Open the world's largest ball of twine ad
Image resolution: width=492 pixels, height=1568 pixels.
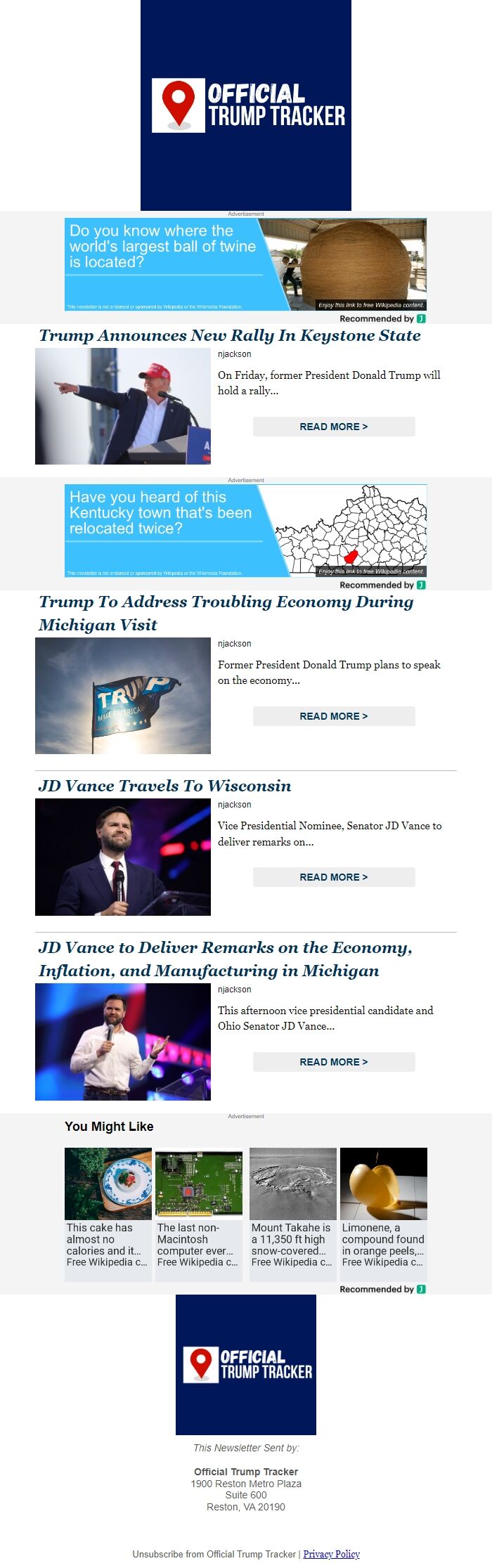coord(245,264)
